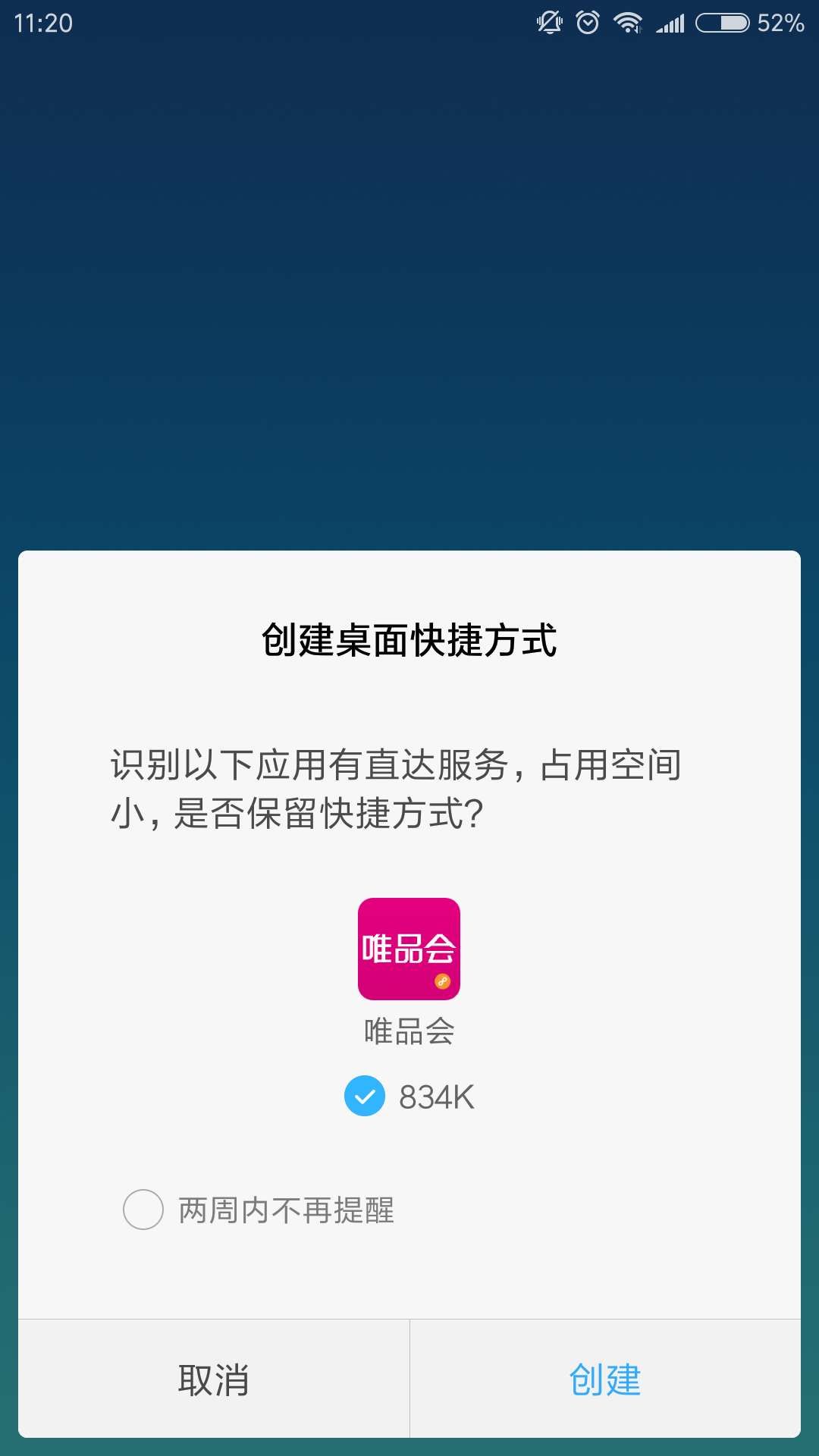
Task: Tap 创建 to create the shortcut
Action: click(x=605, y=1379)
